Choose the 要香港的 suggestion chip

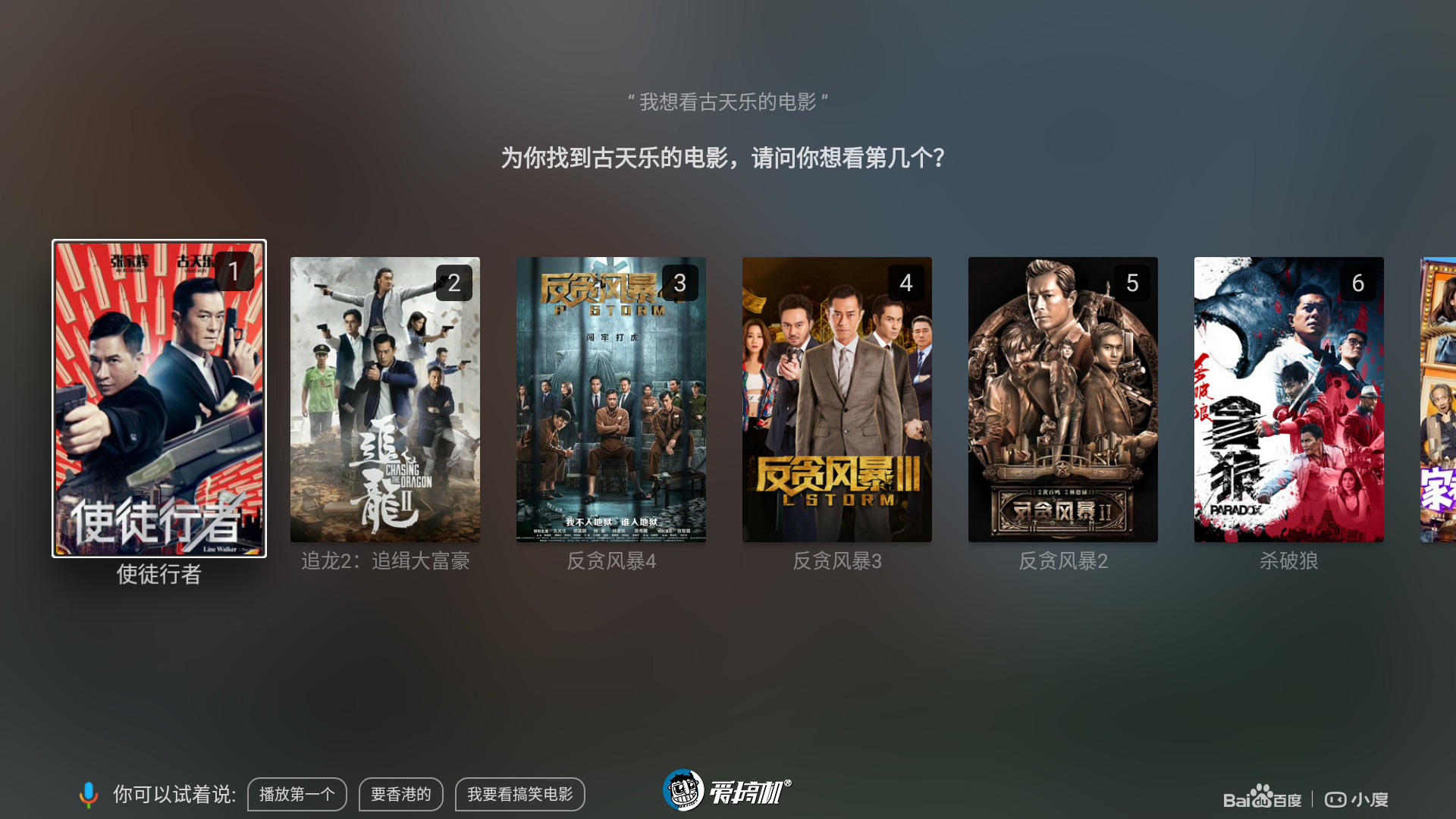[x=400, y=794]
